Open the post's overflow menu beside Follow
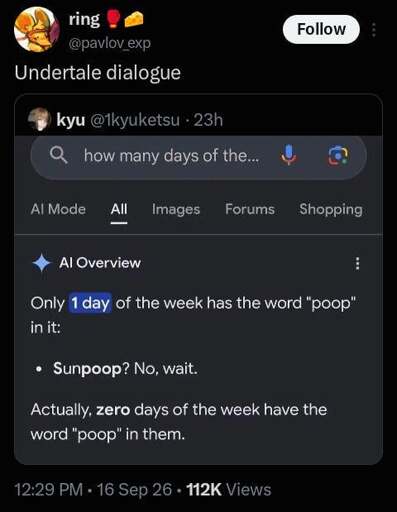This screenshot has height=512, width=397. point(374,30)
